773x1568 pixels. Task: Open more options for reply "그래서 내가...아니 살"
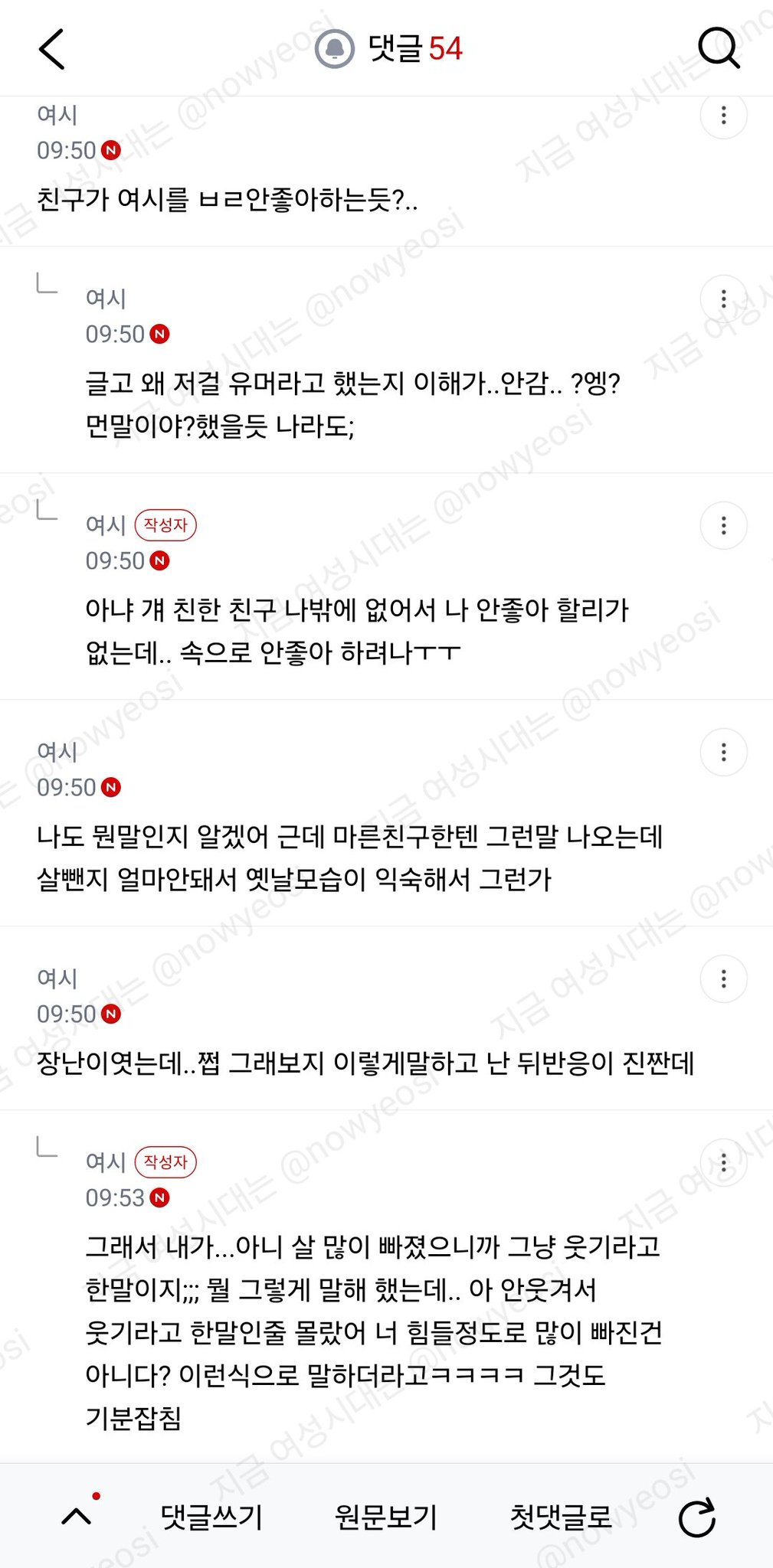coord(723,1162)
